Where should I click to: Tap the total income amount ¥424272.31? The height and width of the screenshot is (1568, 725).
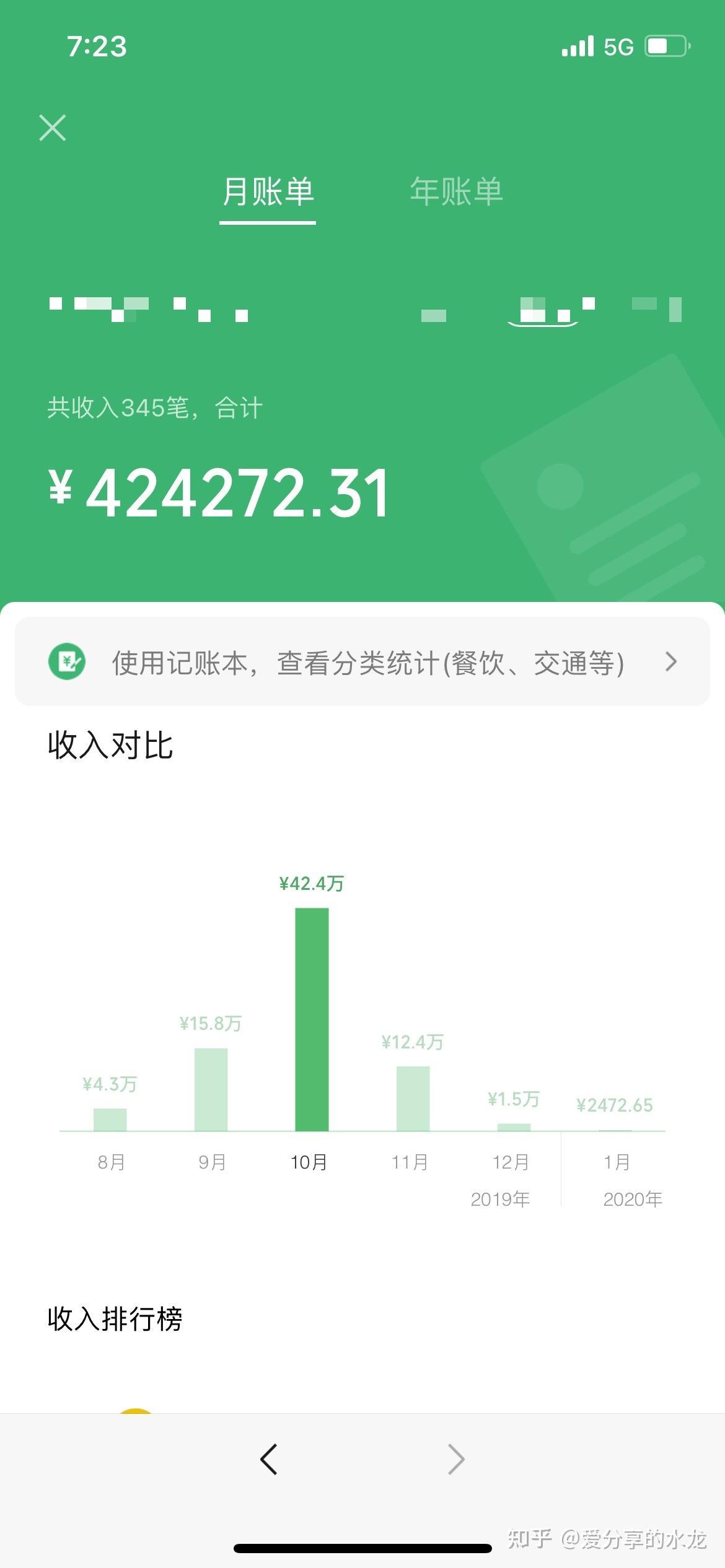pos(217,492)
